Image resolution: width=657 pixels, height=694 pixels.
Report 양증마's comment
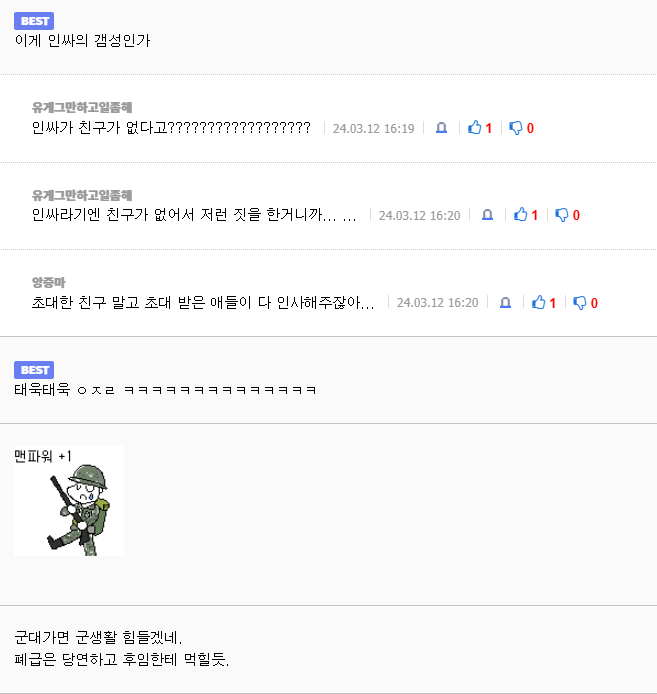click(x=505, y=302)
